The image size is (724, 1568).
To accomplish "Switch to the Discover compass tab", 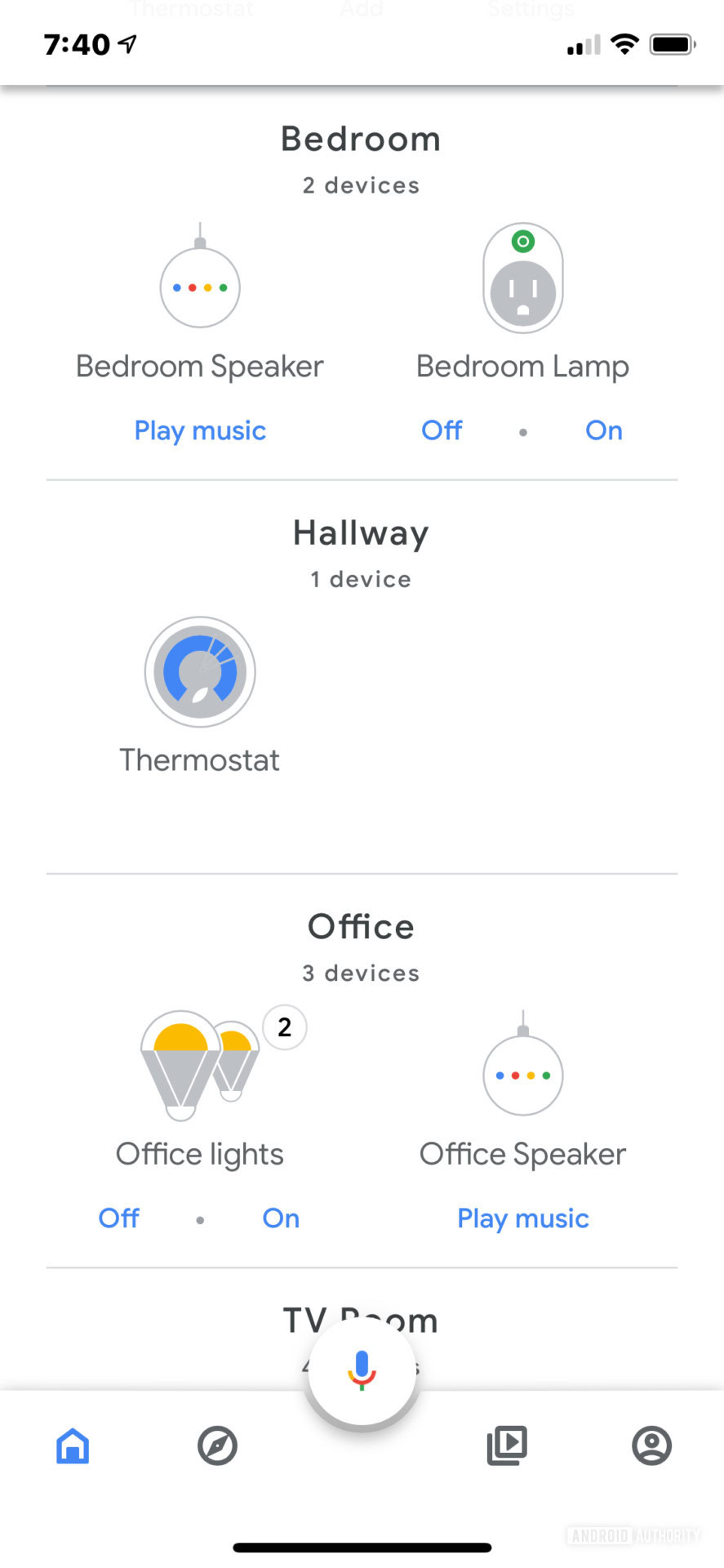I will (x=217, y=1445).
